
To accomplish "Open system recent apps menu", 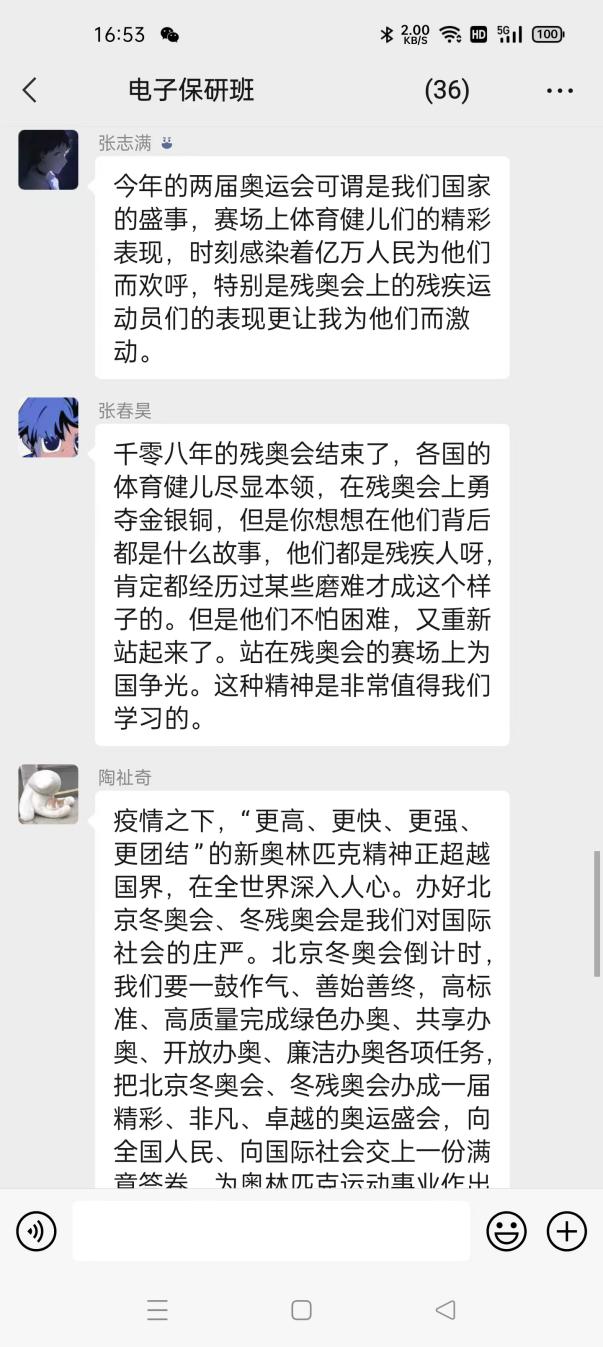I will (157, 1310).
